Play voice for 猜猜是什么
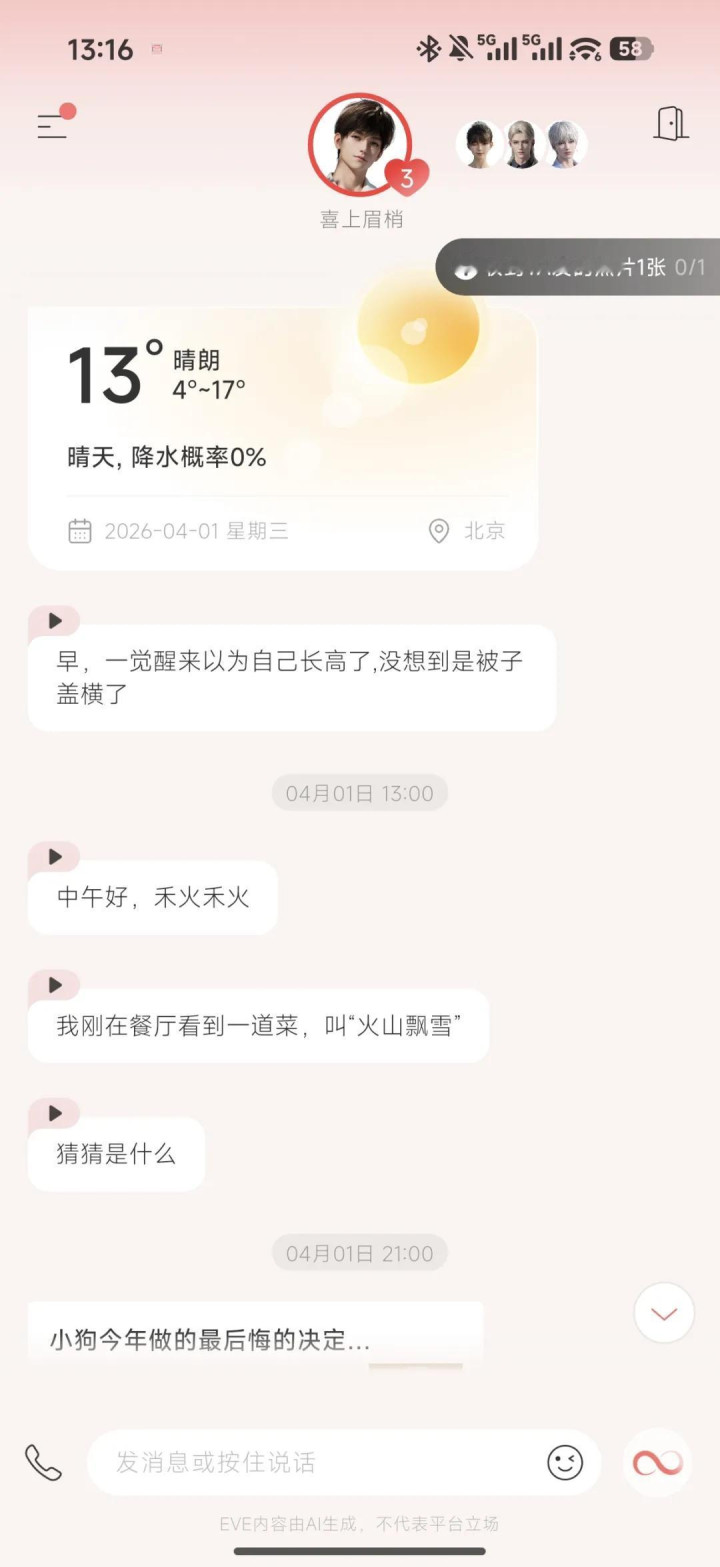This screenshot has height=1567, width=720. (x=54, y=1113)
